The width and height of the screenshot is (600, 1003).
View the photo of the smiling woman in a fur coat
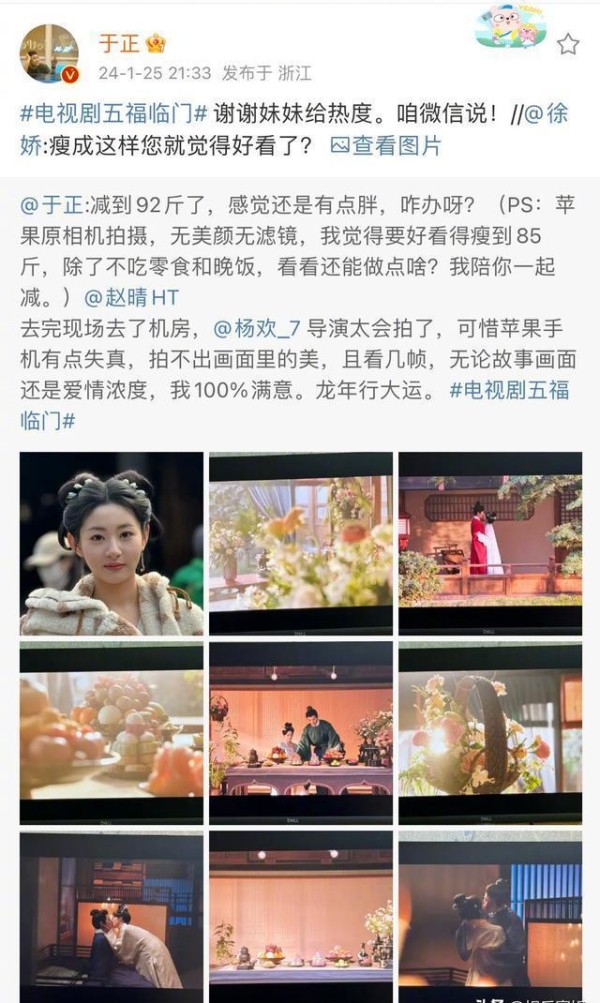tap(111, 543)
